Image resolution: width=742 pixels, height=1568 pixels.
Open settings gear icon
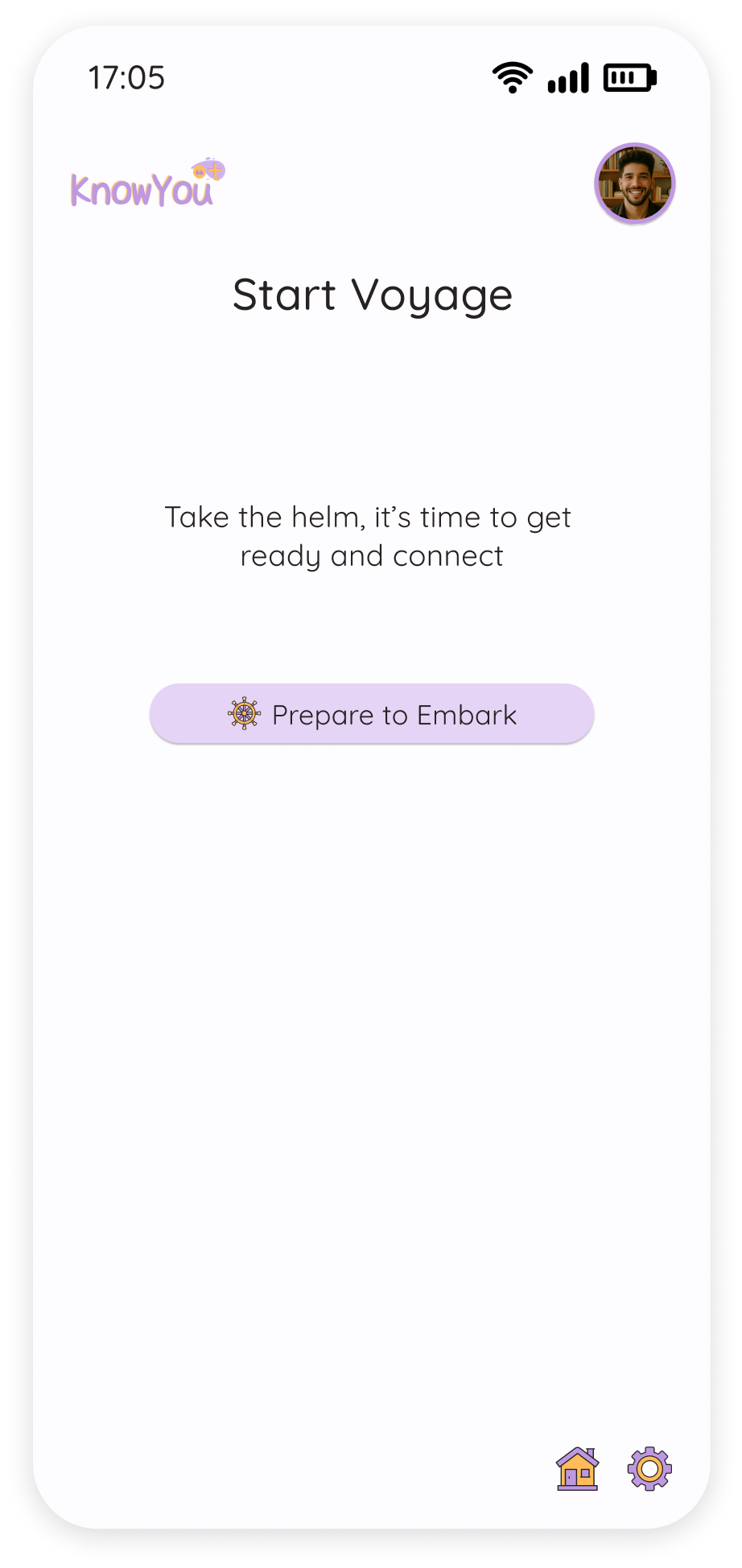(x=649, y=1468)
